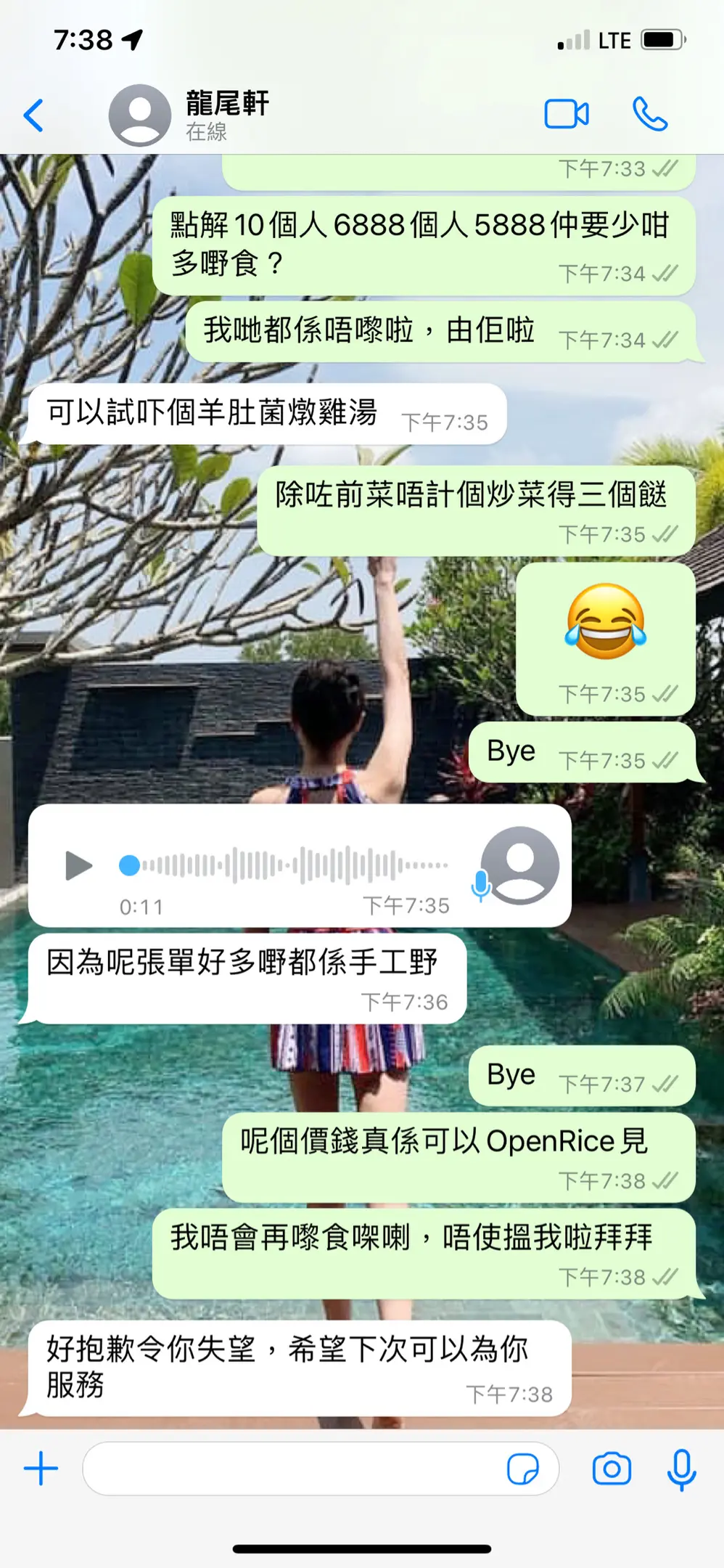Image resolution: width=724 pixels, height=1568 pixels.
Task: Open 龍尾軒 contact info
Action: pyautogui.click(x=226, y=114)
